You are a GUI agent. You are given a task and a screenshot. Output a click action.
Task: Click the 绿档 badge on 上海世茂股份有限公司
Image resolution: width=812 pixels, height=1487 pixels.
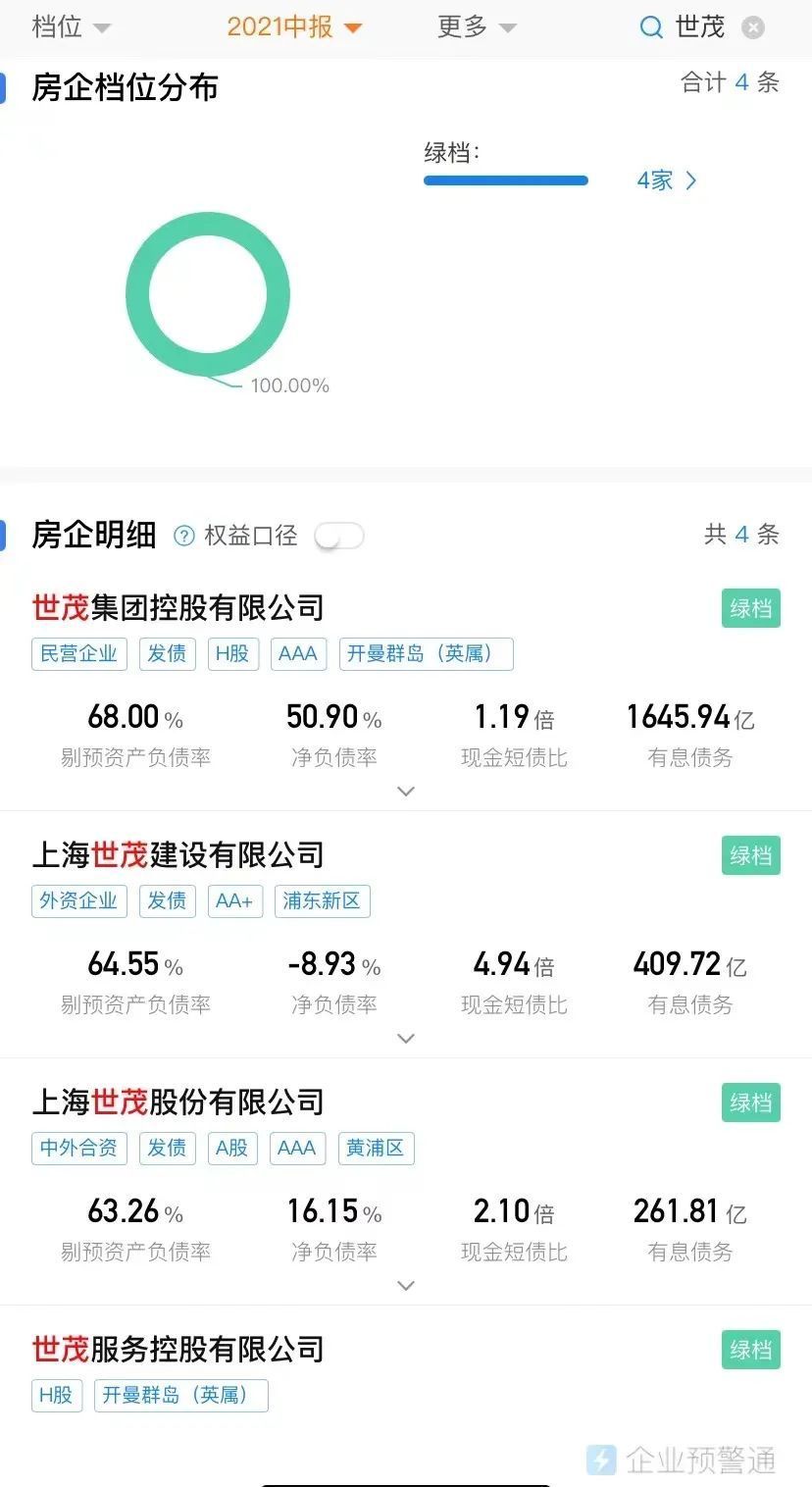(750, 1102)
